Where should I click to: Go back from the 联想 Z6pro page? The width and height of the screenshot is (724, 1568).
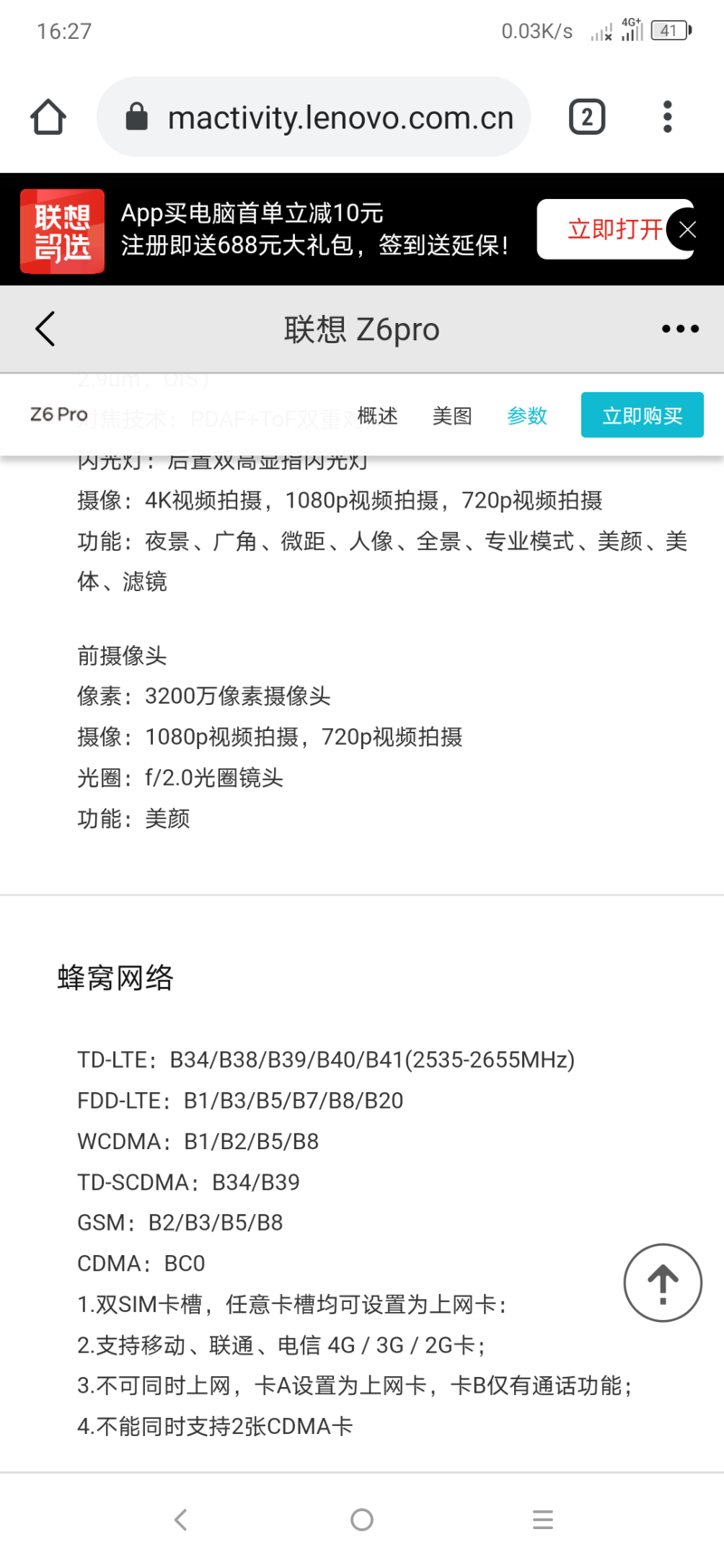pos(45,328)
